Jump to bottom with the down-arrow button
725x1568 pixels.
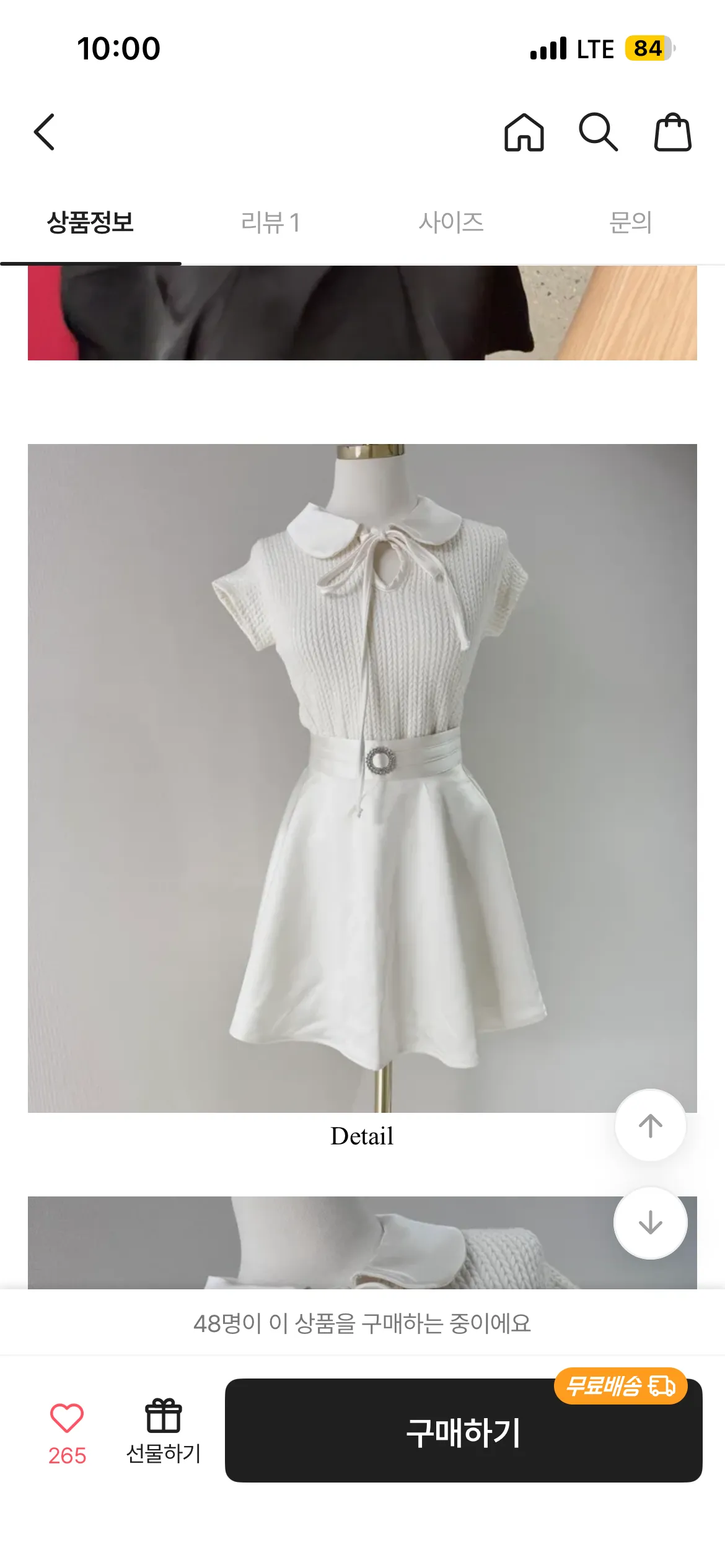pos(651,1223)
